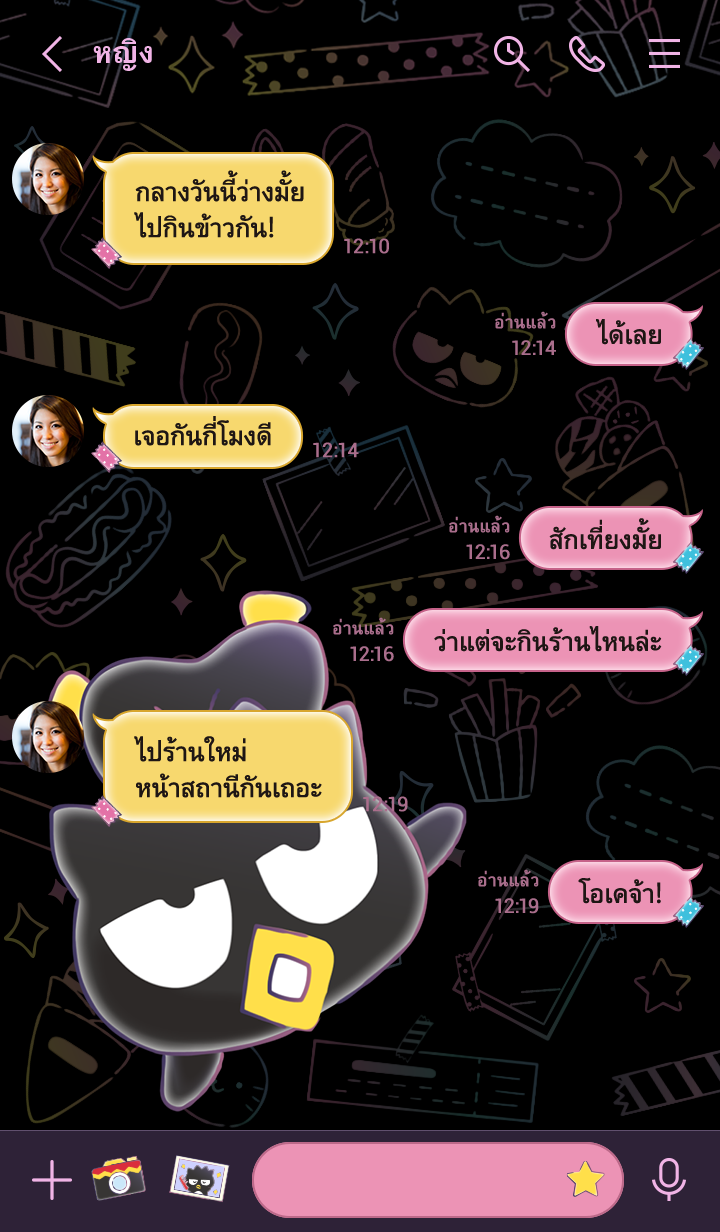Search within this chat
Viewport: 720px width, 1232px height.
tap(511, 54)
